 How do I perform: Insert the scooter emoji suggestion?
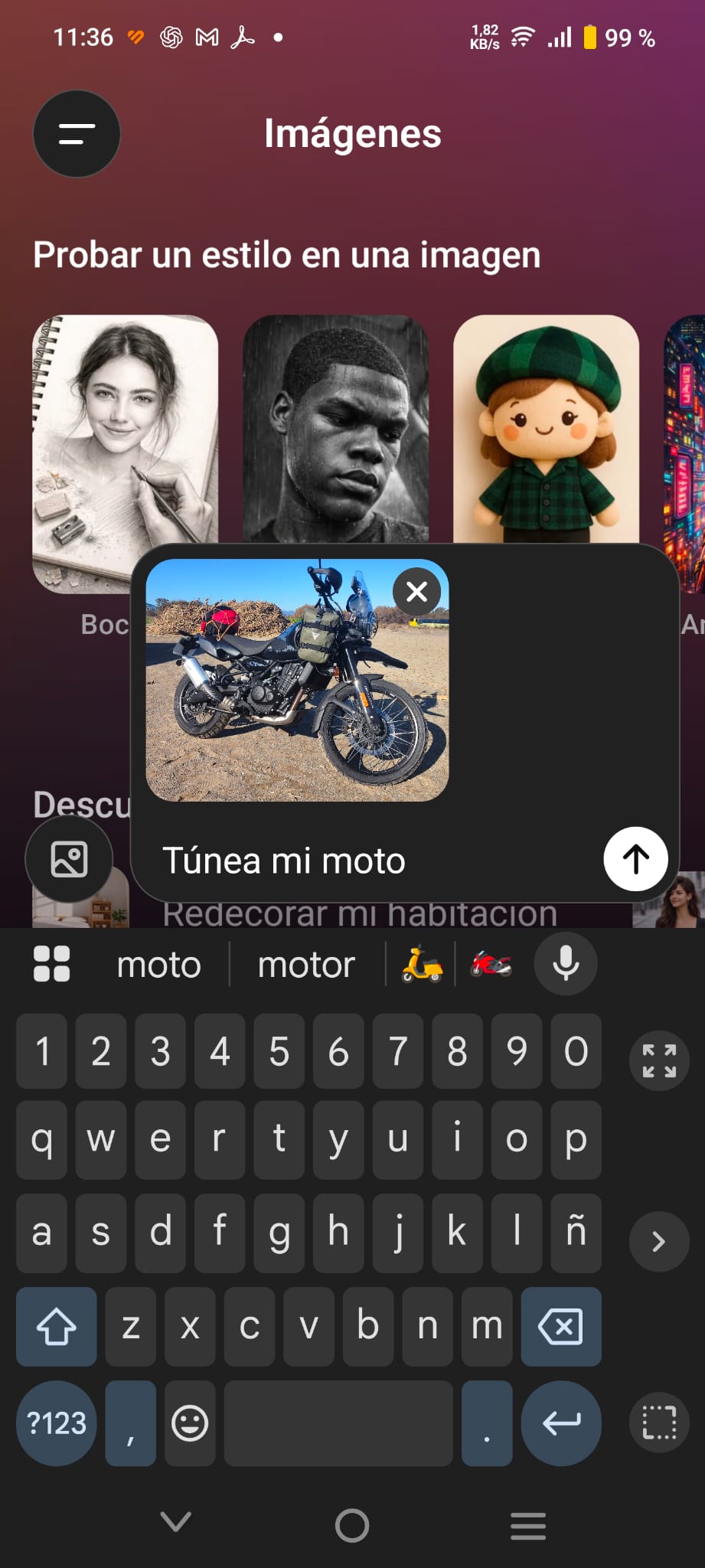(422, 965)
